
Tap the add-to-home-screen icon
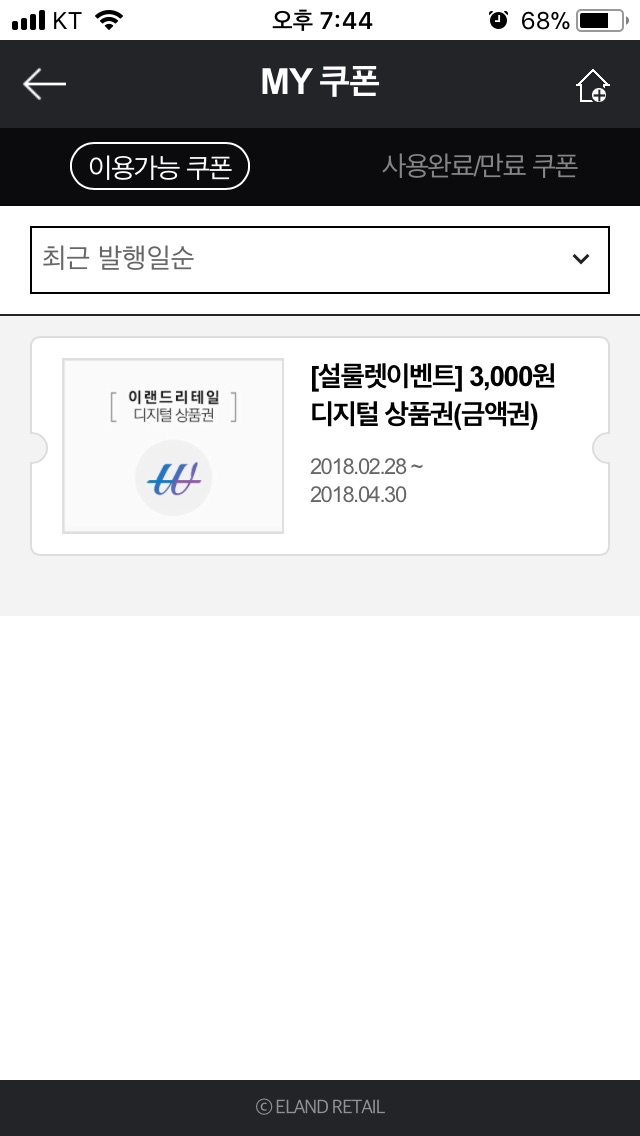pos(592,86)
